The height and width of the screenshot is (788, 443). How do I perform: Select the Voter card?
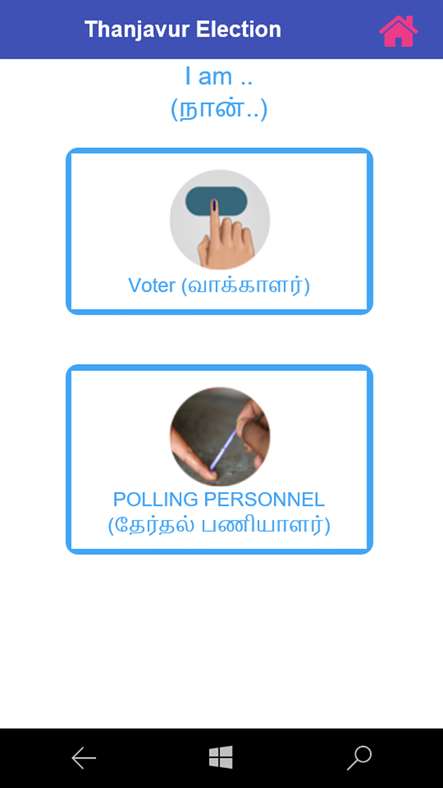coord(219,231)
